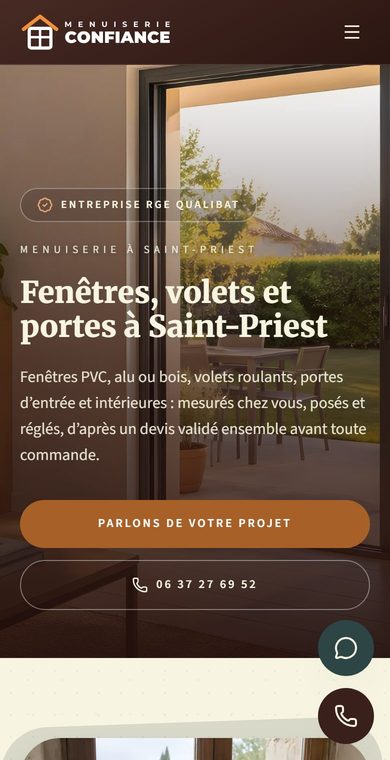Call 06 37 27 69 52 from the outlined button

pos(195,585)
